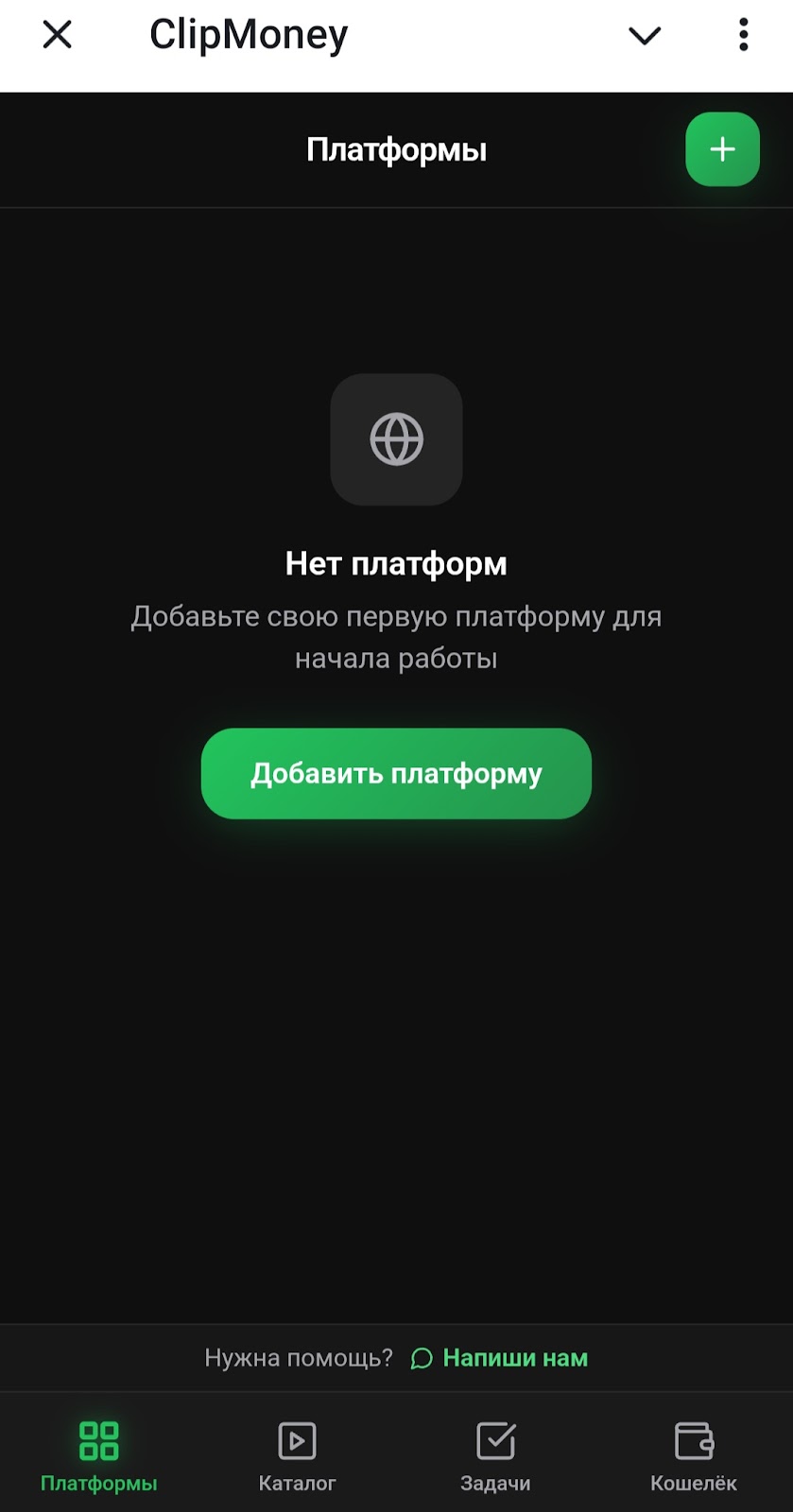Screen dimensions: 793x1512
Task: Open the Кошелёк wallet icon
Action: [x=695, y=1440]
